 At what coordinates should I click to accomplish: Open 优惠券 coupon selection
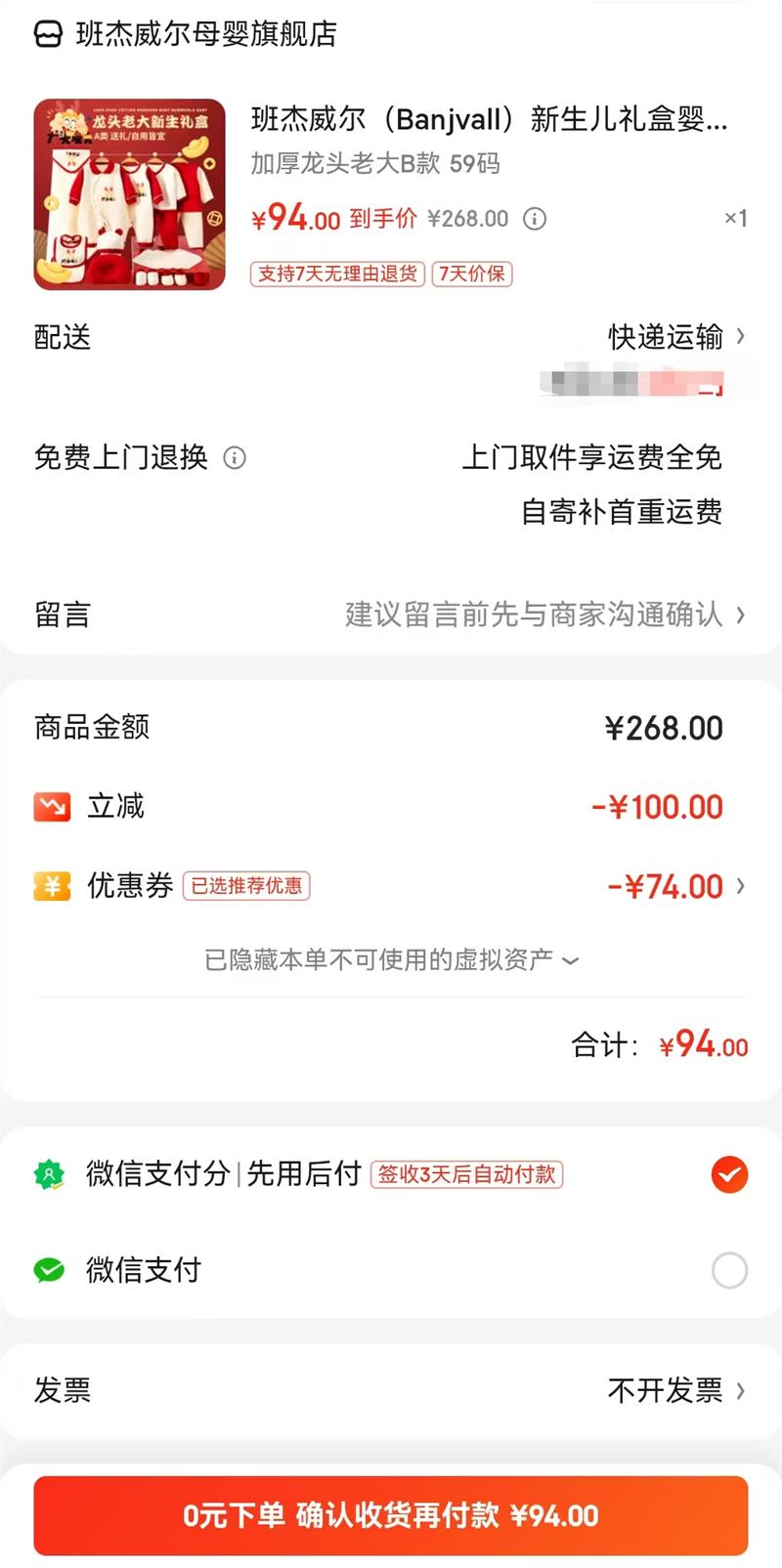coord(674,886)
